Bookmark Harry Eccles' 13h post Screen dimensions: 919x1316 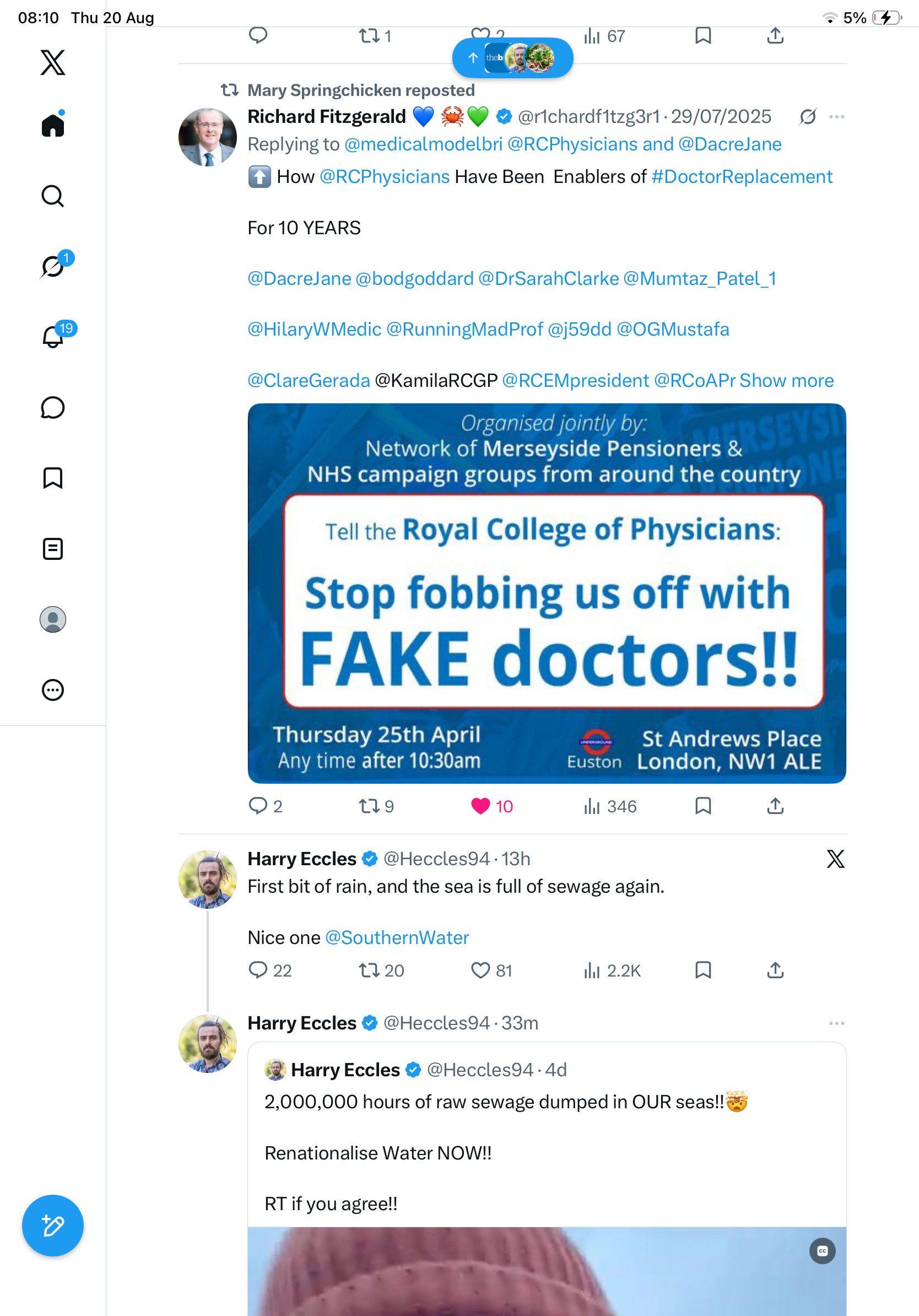pos(703,970)
